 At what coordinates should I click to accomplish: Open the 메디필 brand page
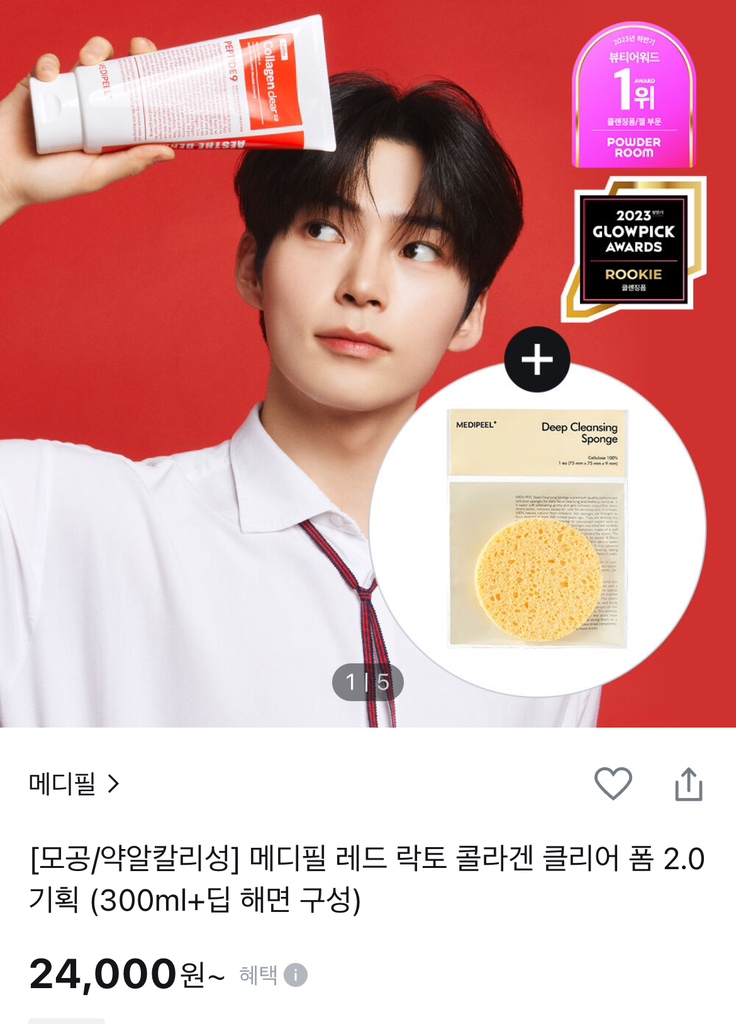[74, 784]
